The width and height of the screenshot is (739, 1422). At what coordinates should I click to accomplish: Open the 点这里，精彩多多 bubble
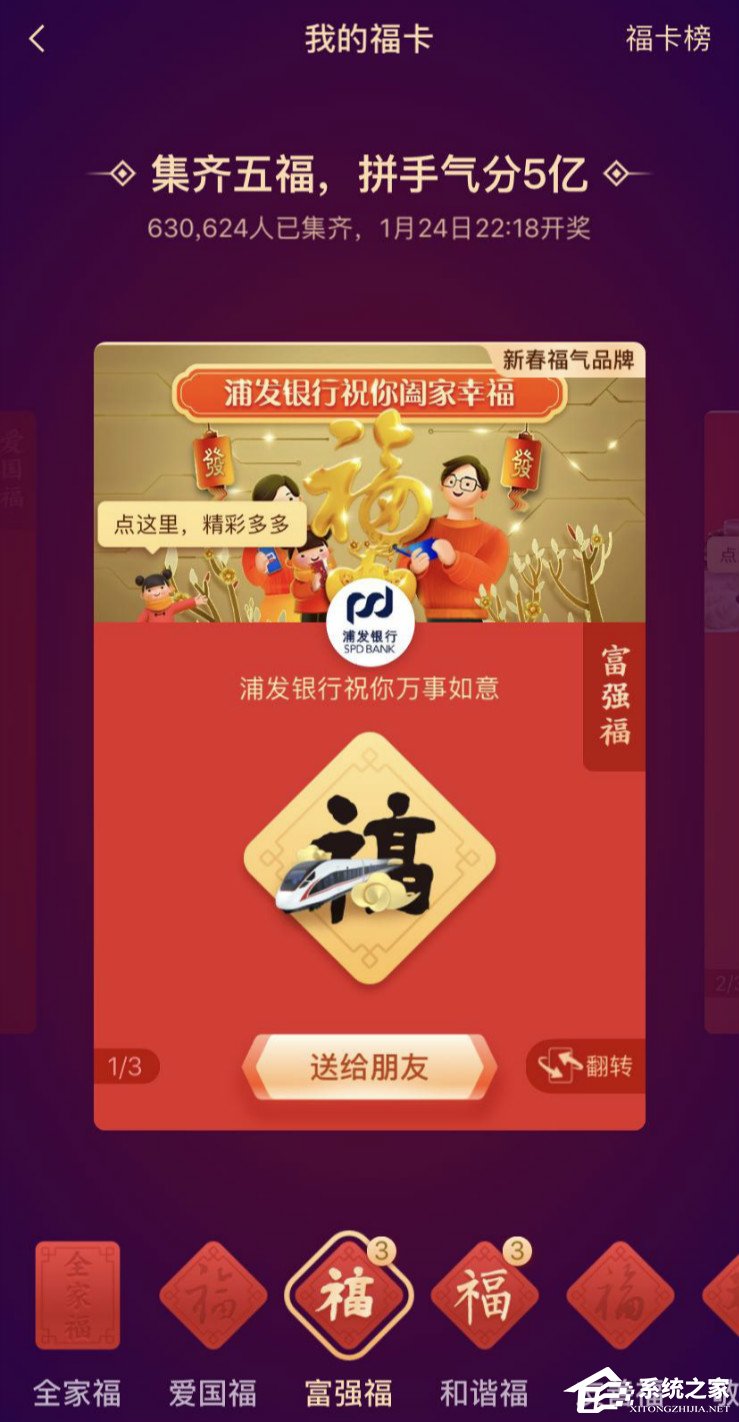point(201,525)
